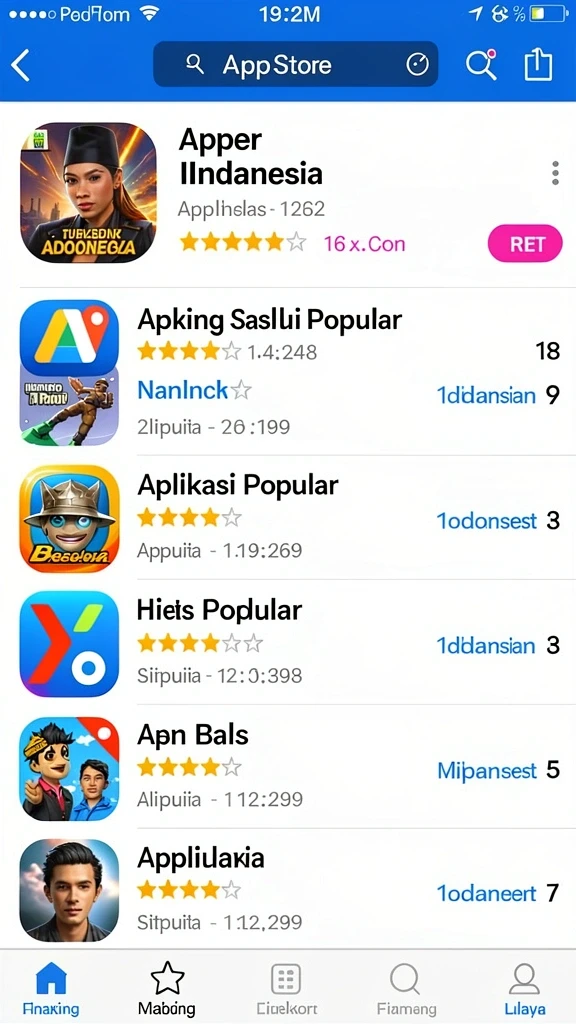
Task: Go back with the top-left arrow
Action: (21, 65)
